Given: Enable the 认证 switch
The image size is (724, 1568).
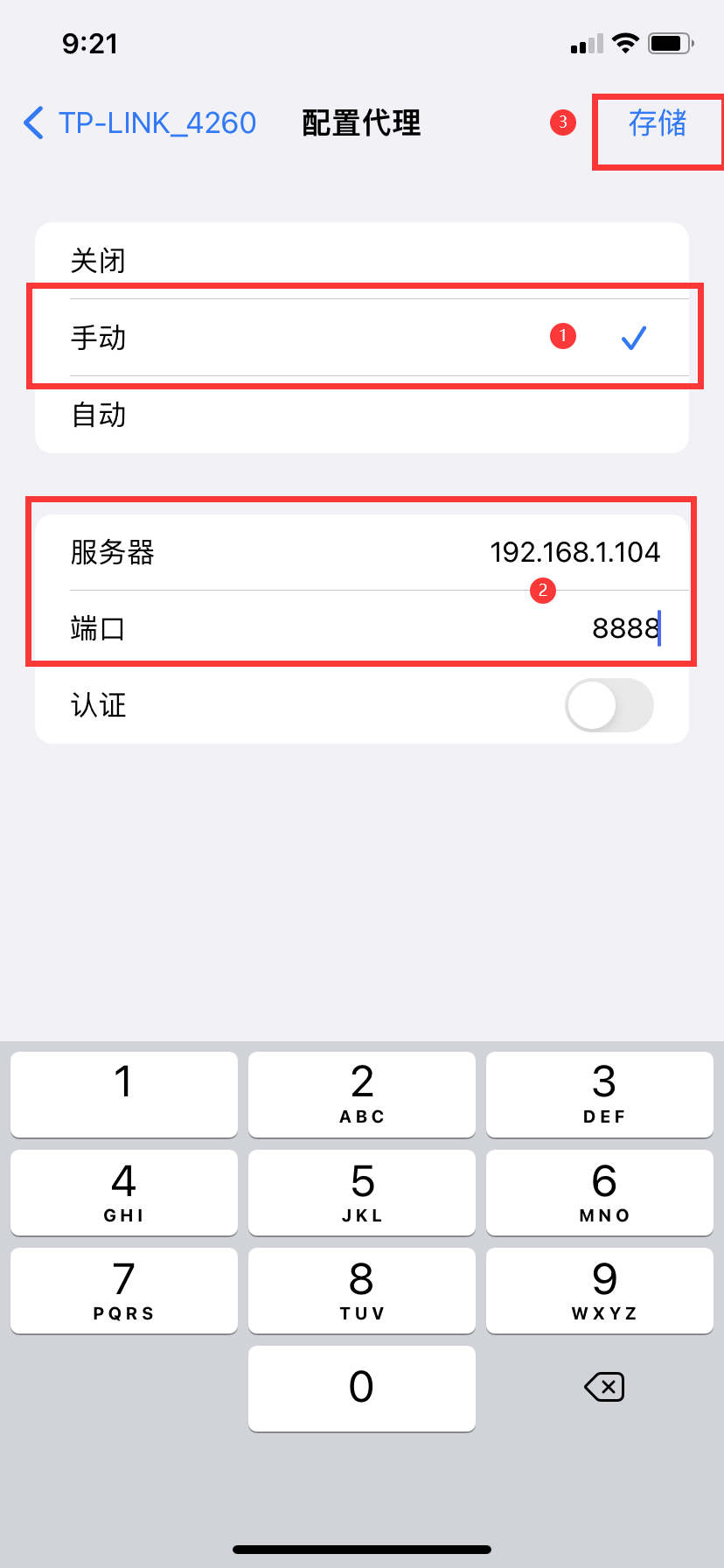Looking at the screenshot, I should pos(609,705).
